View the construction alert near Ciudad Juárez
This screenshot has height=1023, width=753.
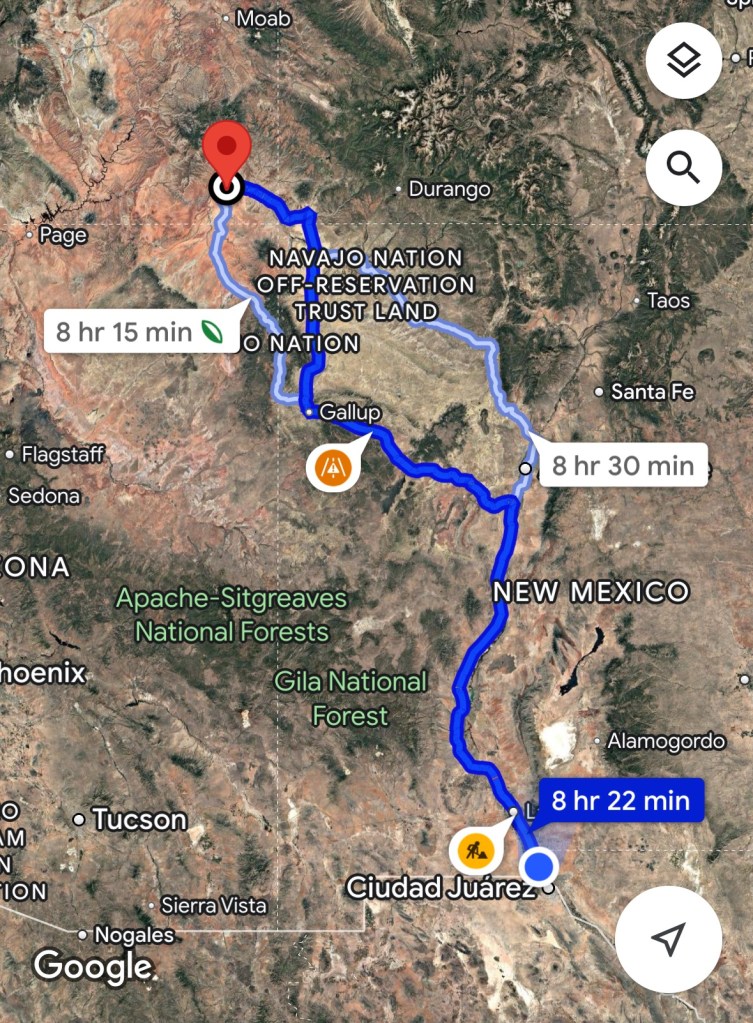point(473,852)
